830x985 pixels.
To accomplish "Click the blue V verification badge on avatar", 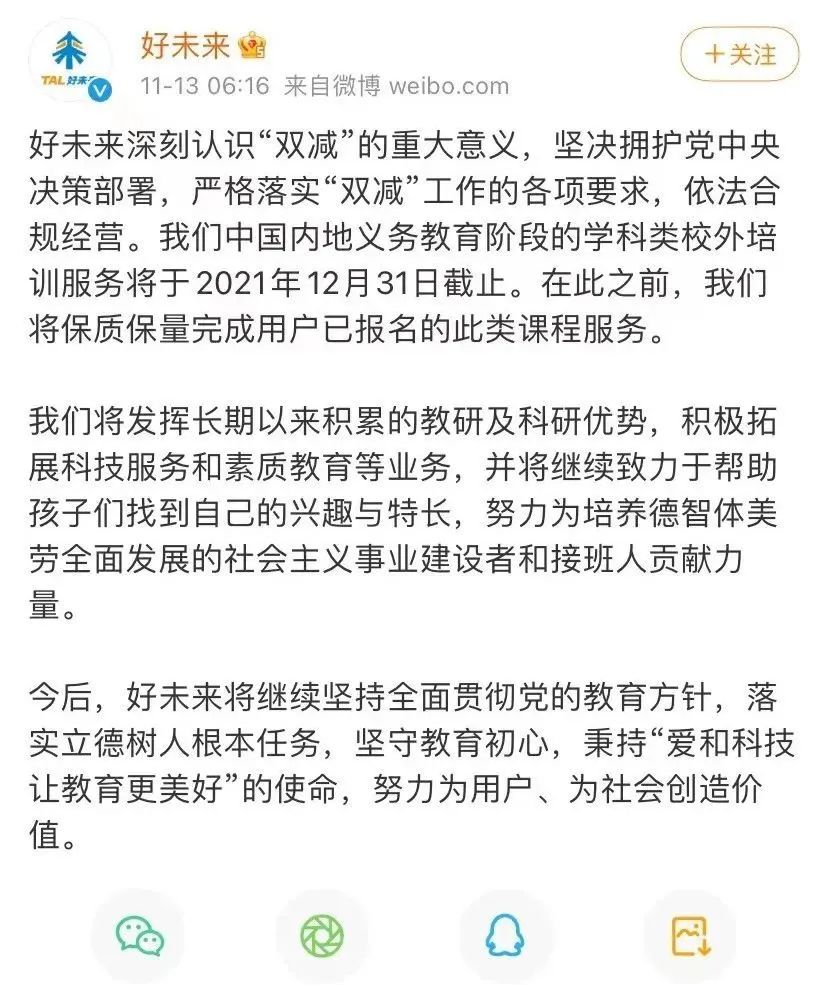I will tap(98, 90).
